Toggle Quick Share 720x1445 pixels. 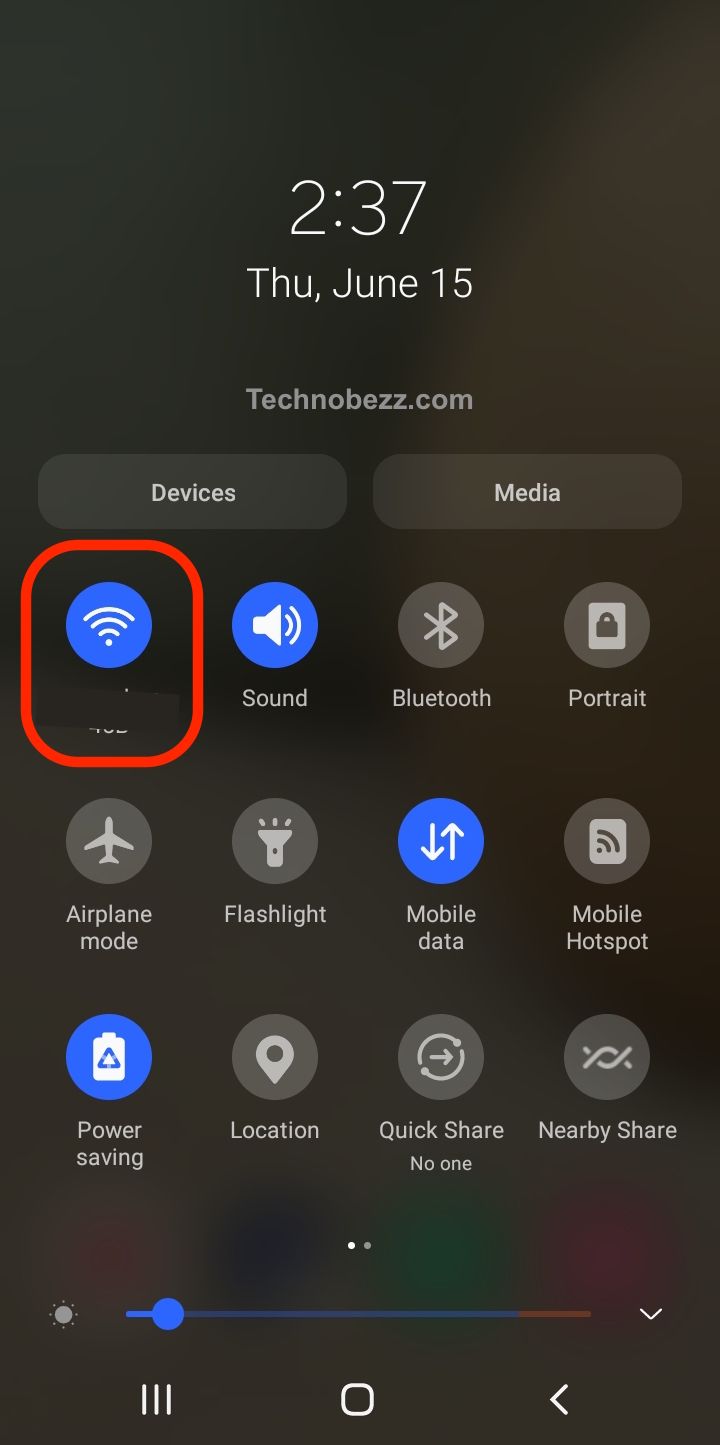441,1057
